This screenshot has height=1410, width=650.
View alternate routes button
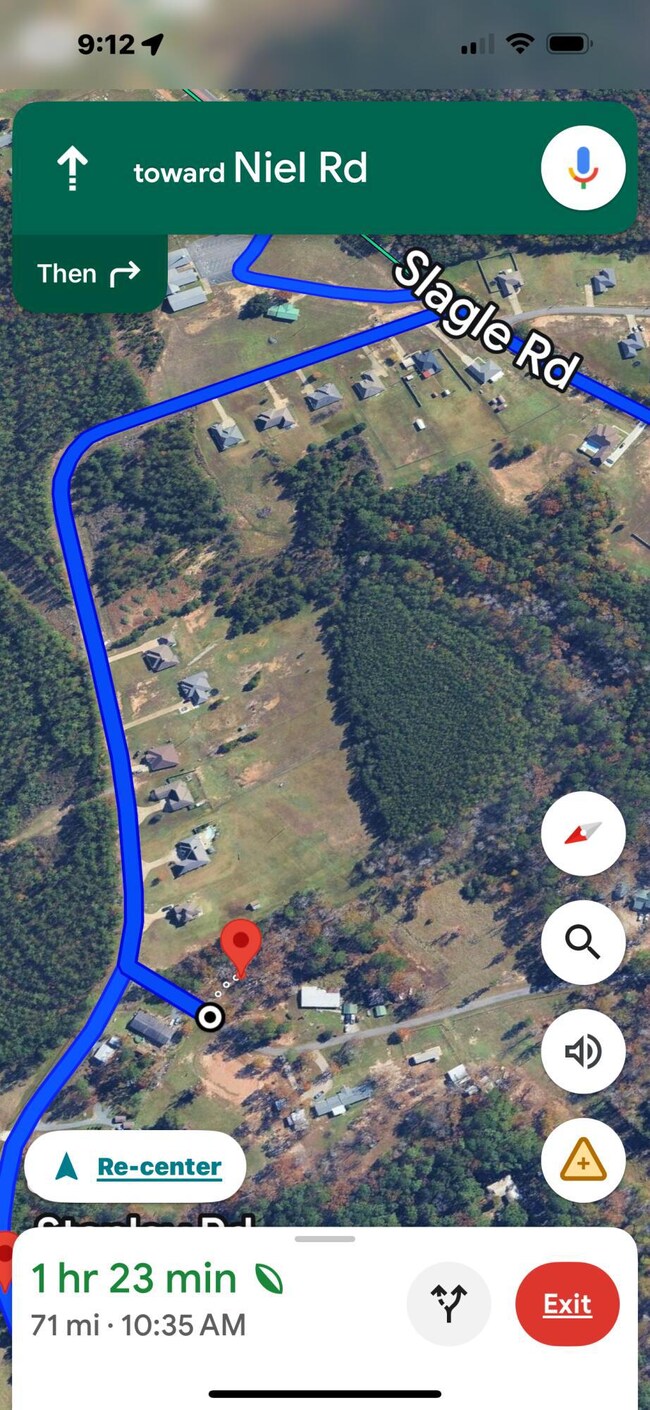tap(449, 1304)
